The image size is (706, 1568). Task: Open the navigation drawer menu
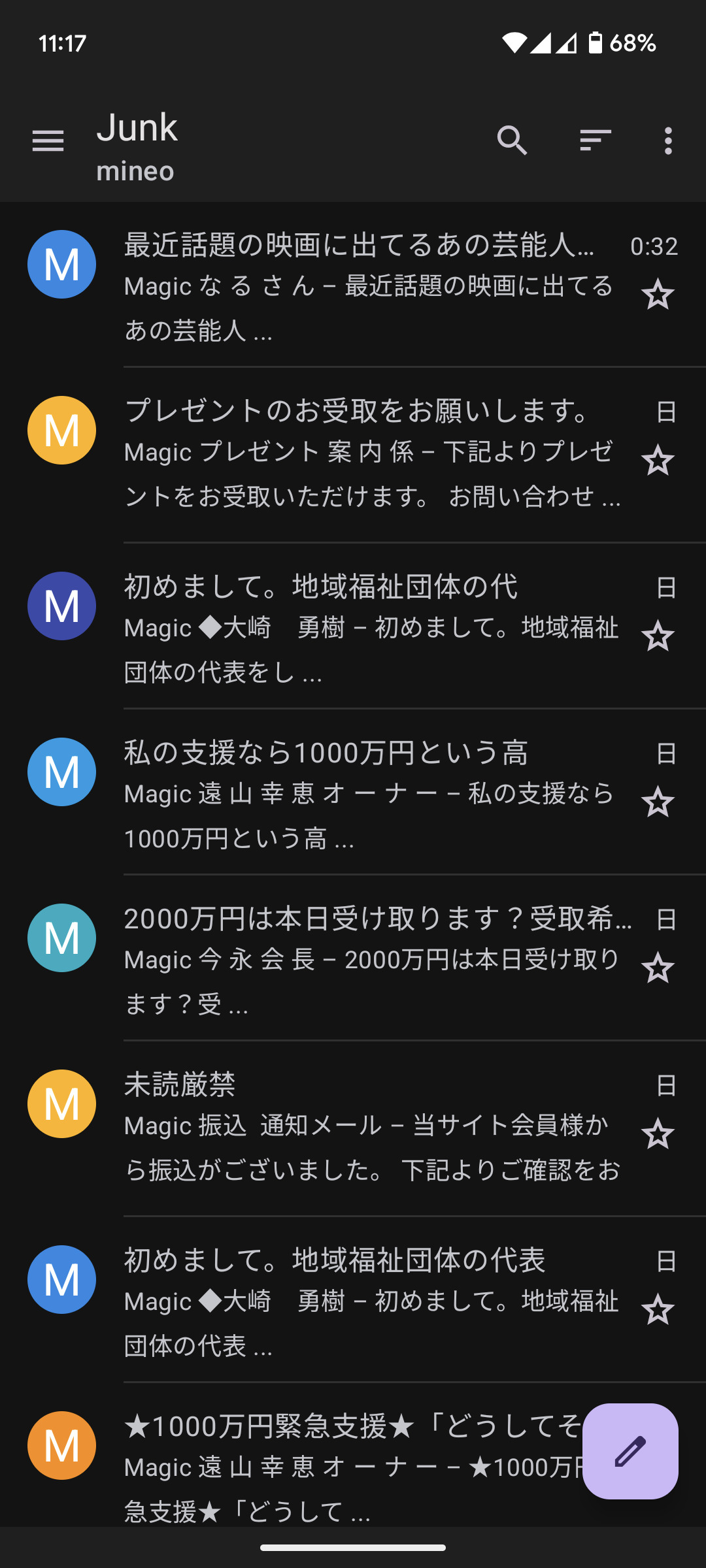click(x=48, y=140)
